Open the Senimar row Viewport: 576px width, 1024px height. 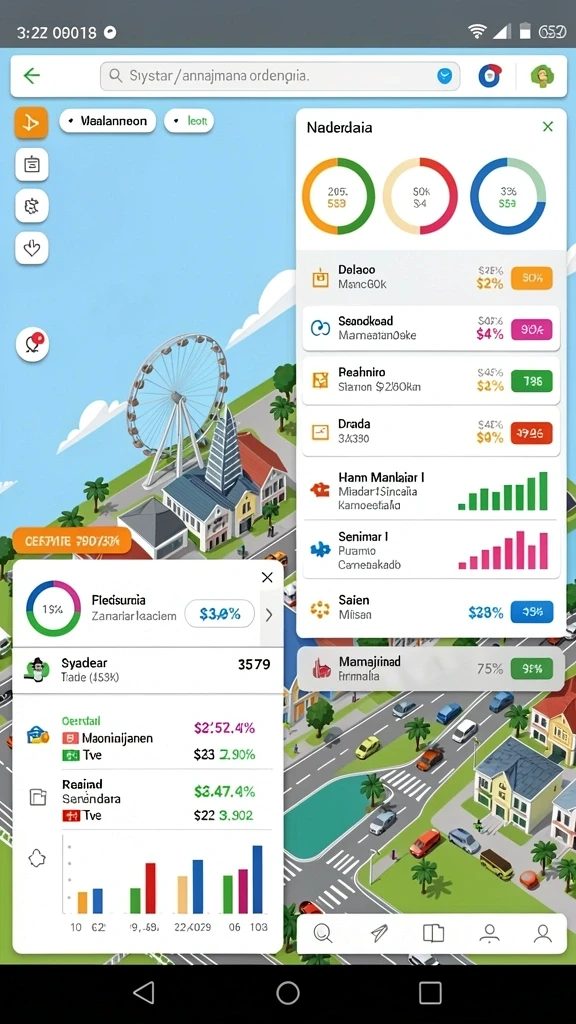tap(431, 550)
